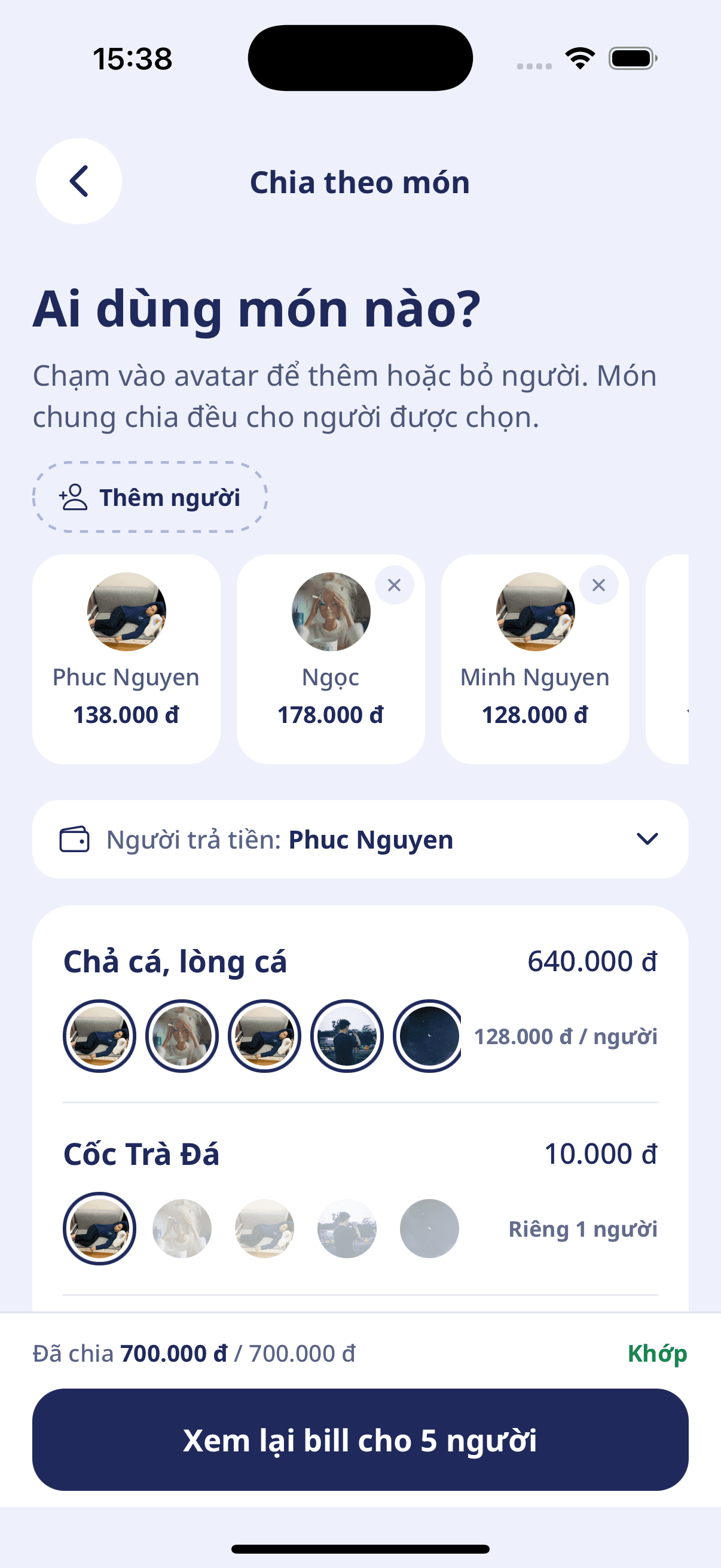Add second avatar to Cốc Trà Đá

tap(182, 1228)
